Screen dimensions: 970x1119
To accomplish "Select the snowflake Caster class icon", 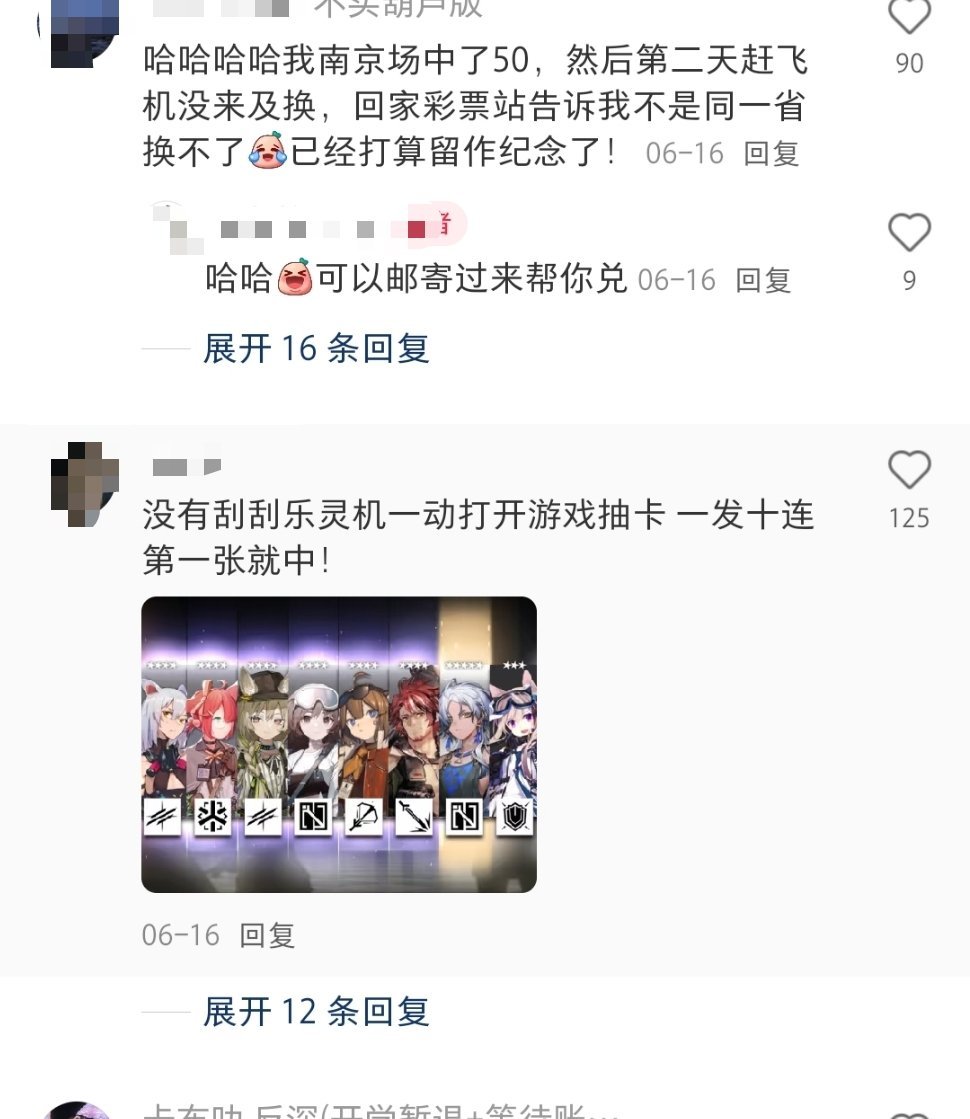I will [x=211, y=817].
